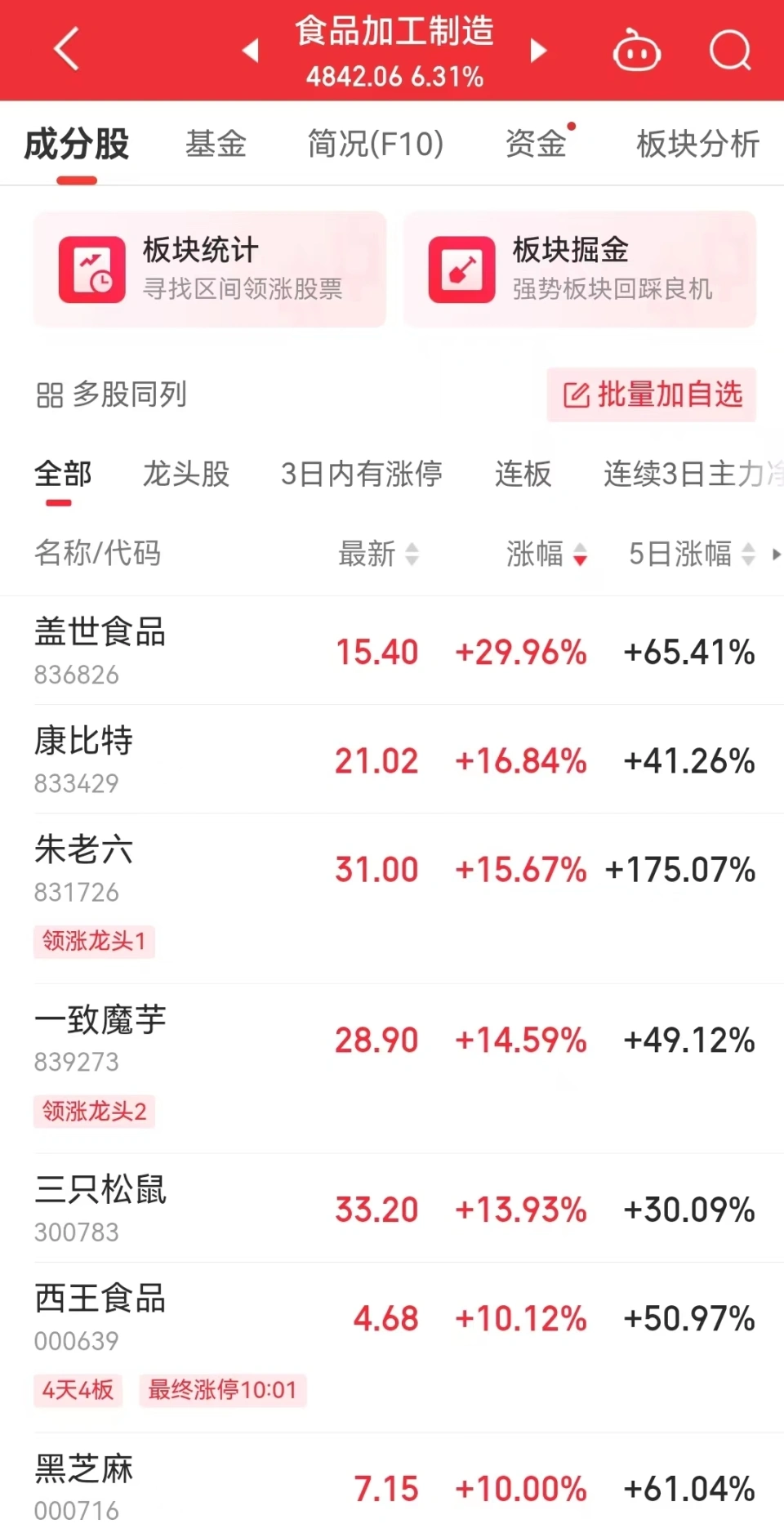Switch to the next sector with right arrow
Viewport: 784px width, 1533px height.
537,51
